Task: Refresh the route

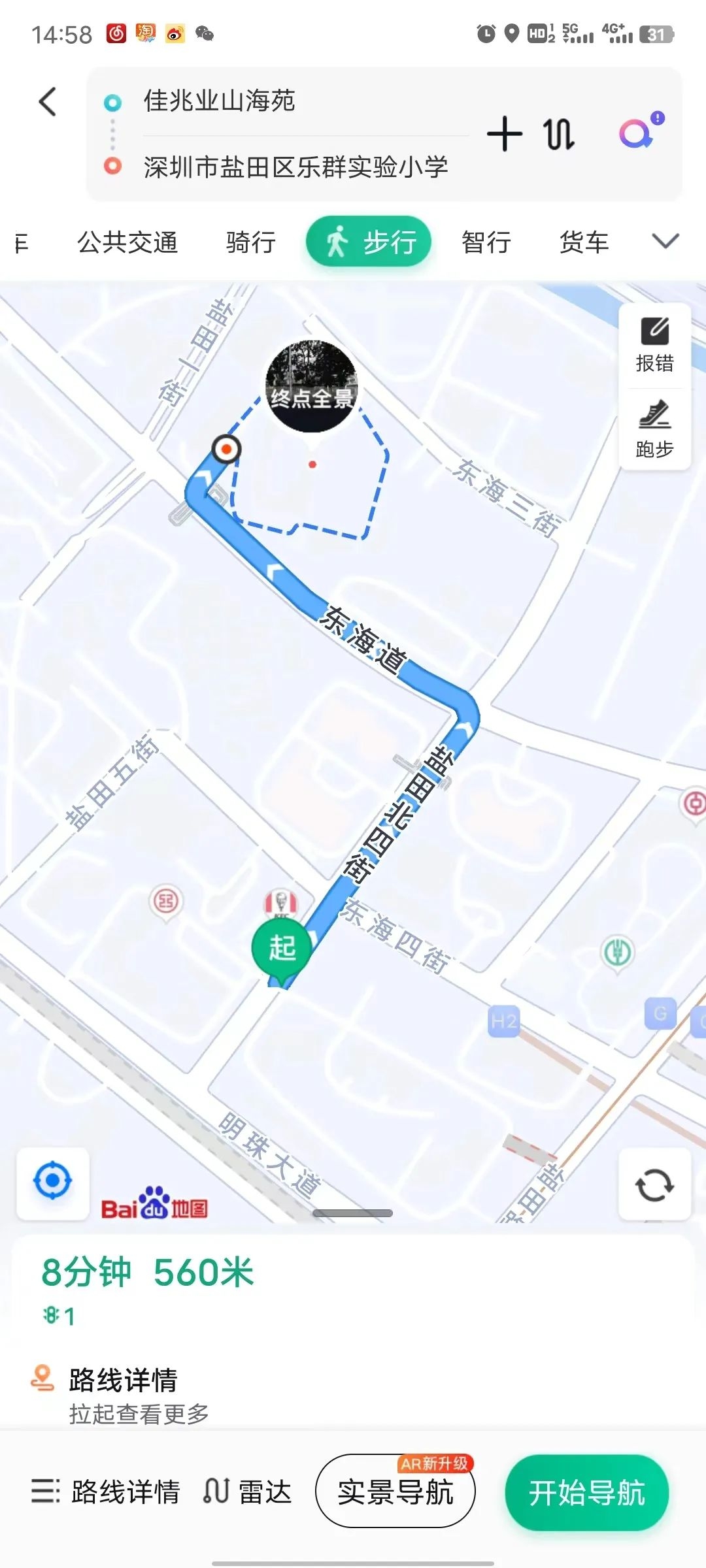Action: point(654,1184)
